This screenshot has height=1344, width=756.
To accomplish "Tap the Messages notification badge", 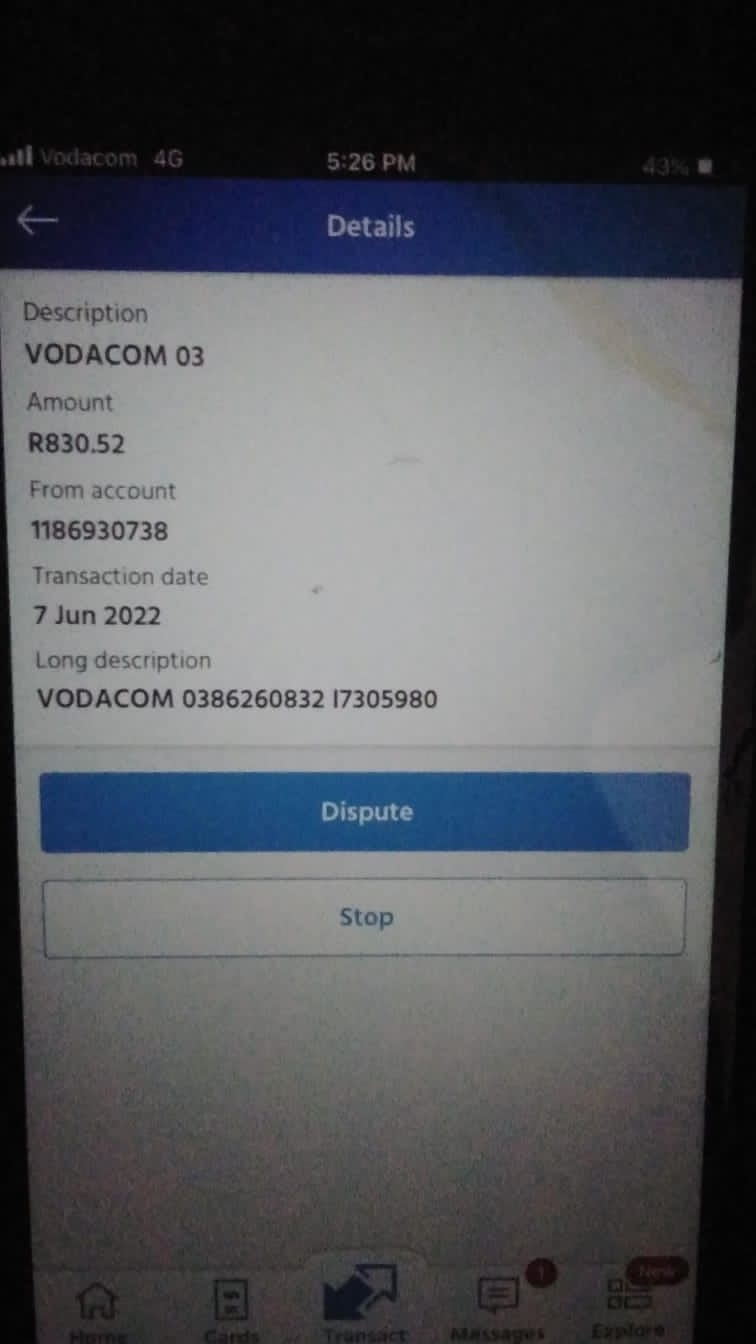I will (541, 1273).
